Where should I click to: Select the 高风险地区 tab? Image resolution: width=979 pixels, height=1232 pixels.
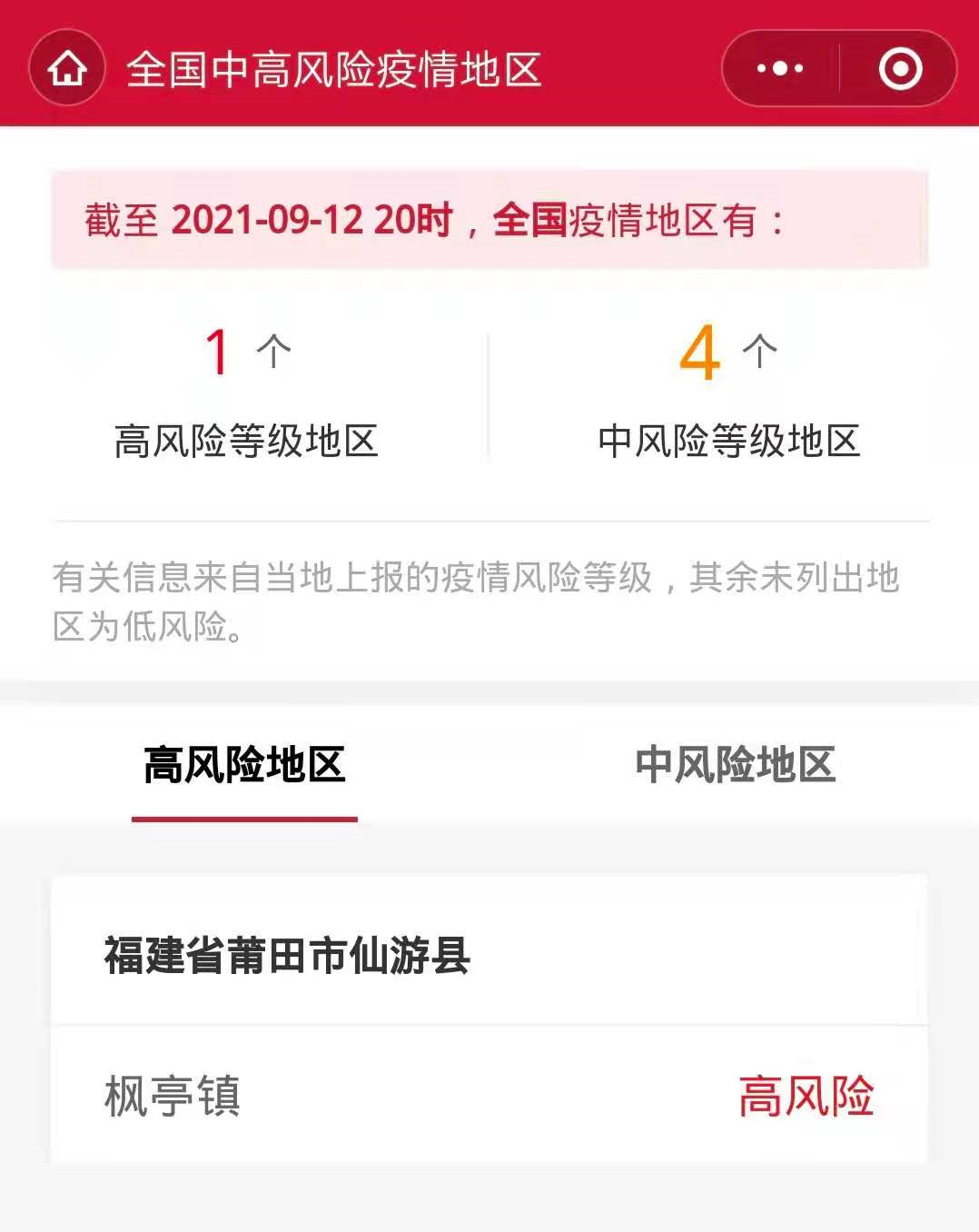[244, 764]
